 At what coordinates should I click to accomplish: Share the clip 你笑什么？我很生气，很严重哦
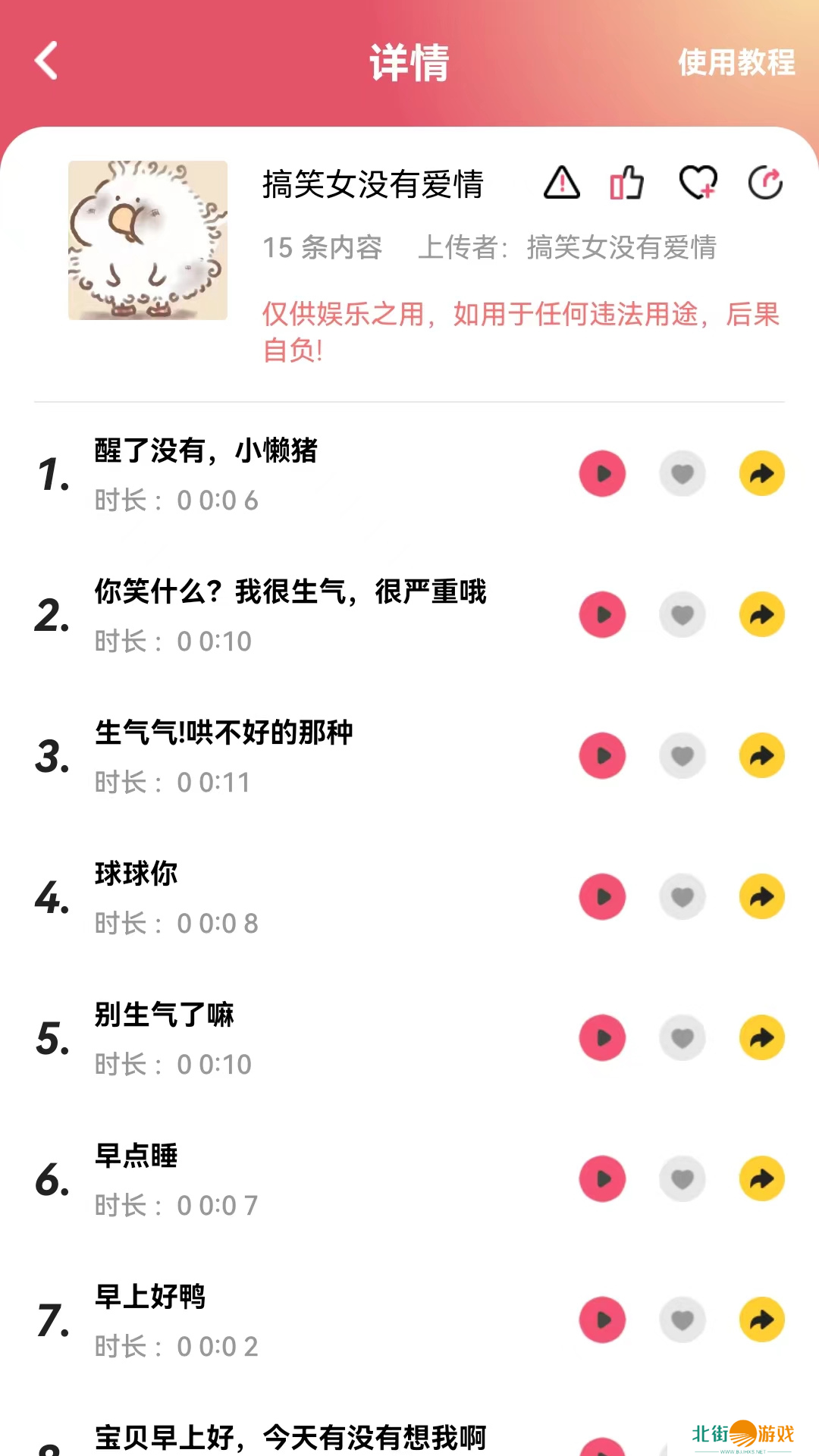[761, 615]
